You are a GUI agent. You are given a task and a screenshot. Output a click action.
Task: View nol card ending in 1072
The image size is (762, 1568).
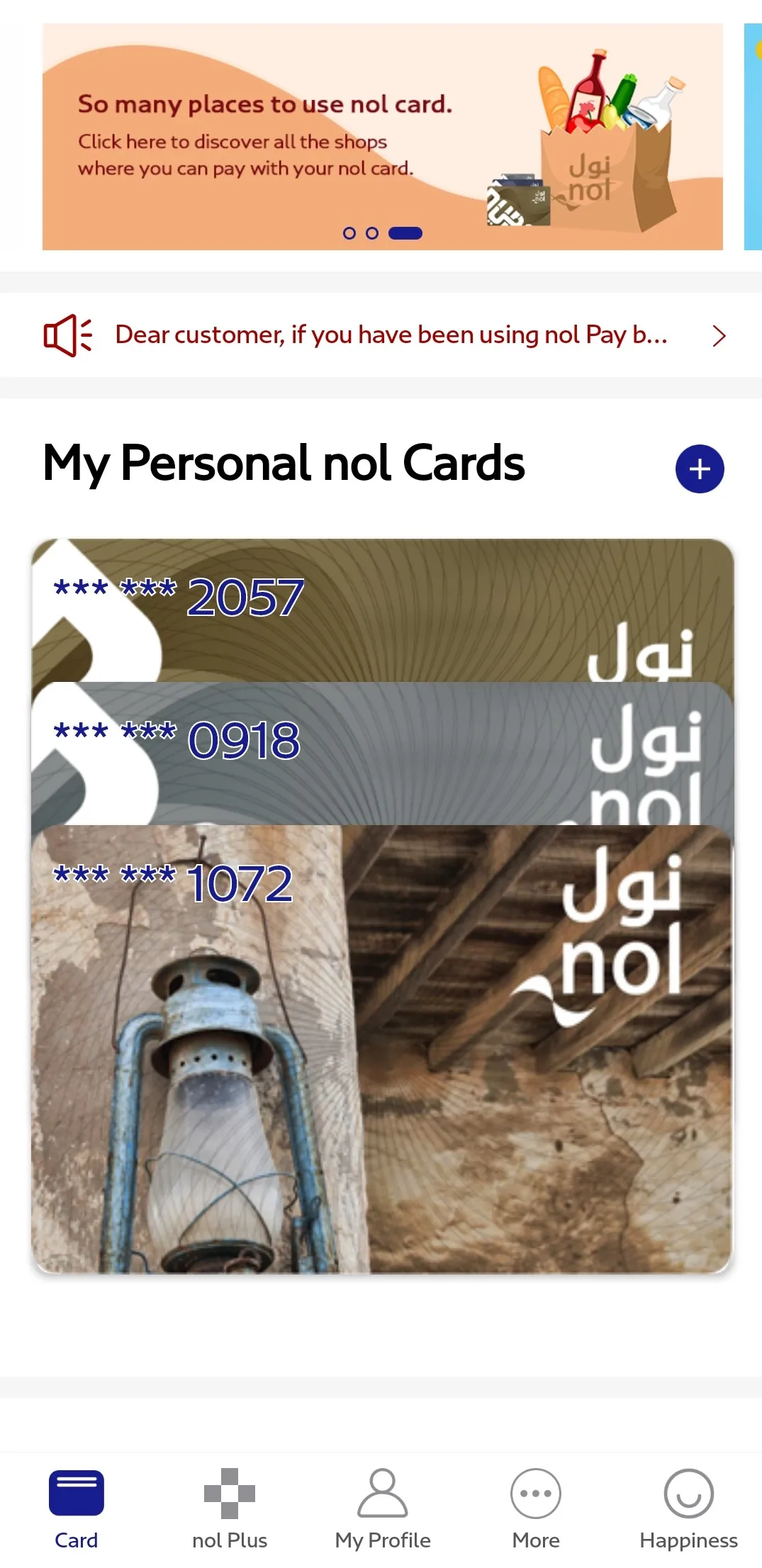[382, 1049]
